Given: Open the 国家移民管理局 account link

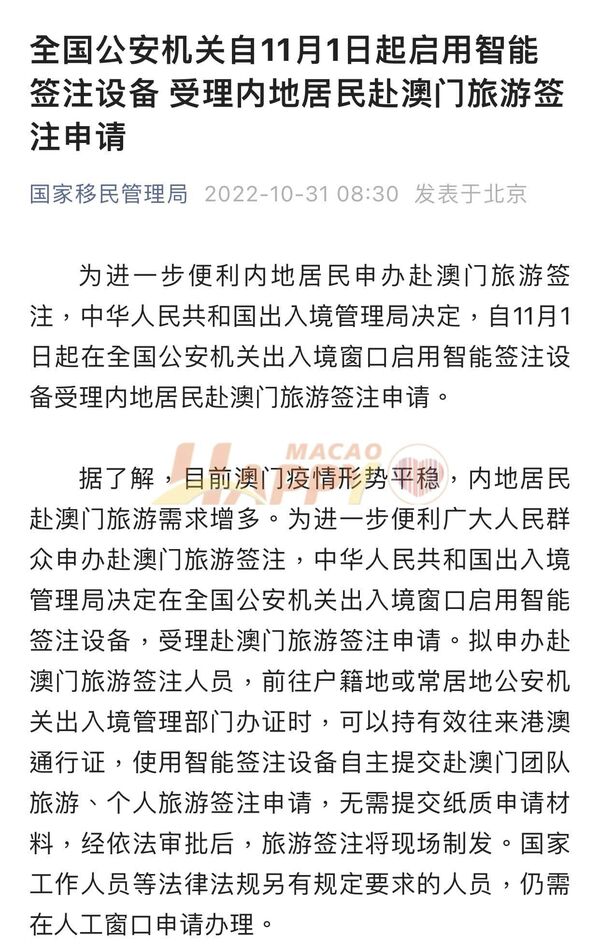Looking at the screenshot, I should pos(109,194).
